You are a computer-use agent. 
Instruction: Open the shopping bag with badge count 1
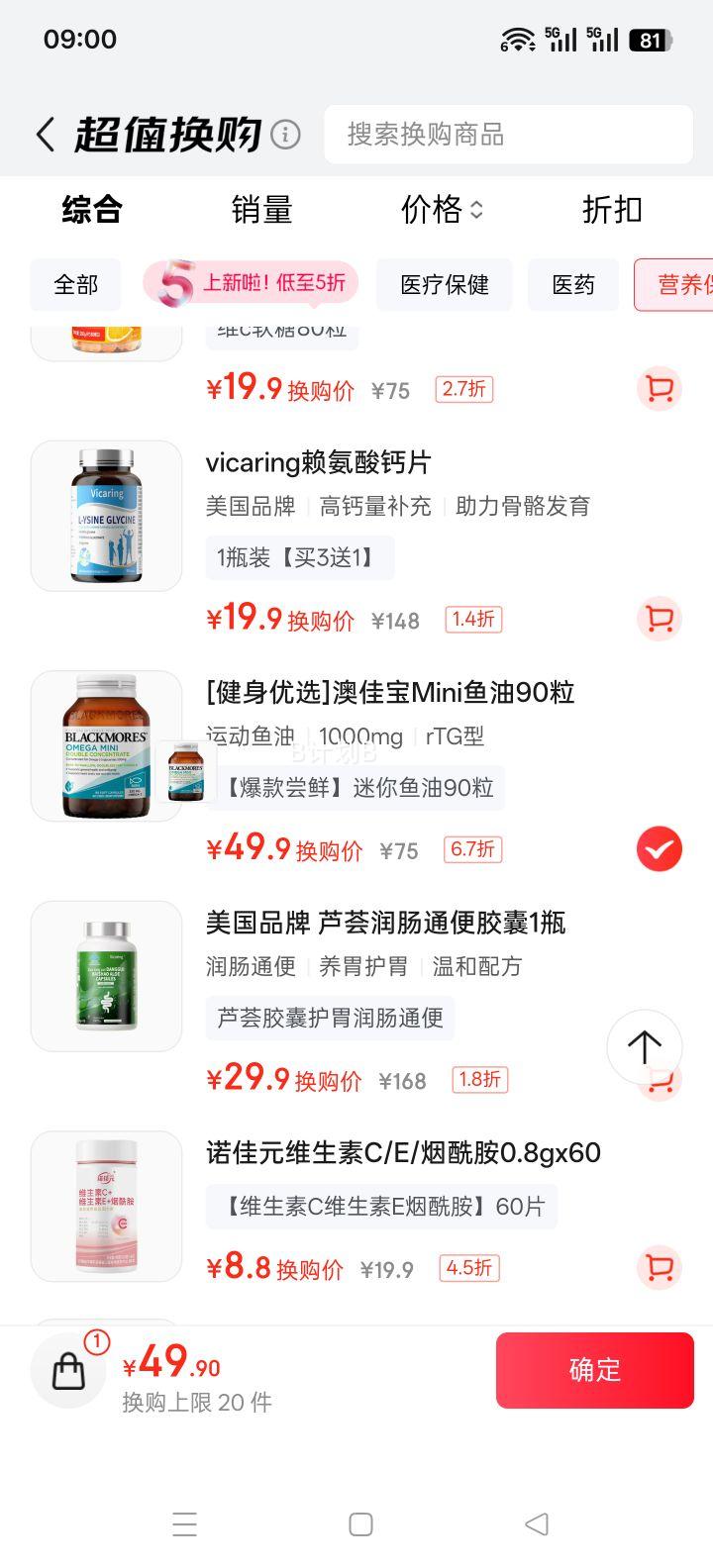coord(67,1370)
